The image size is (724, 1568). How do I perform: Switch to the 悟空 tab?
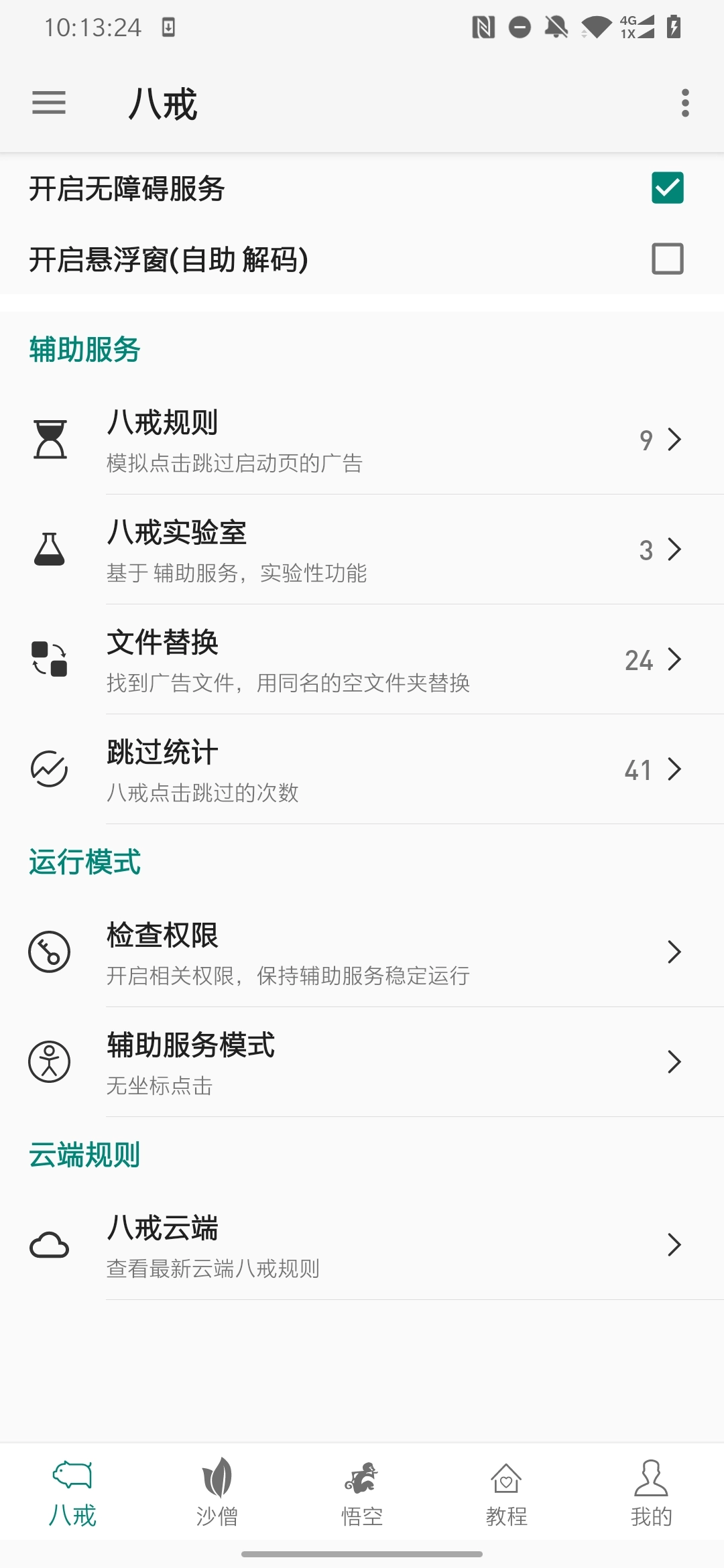coord(362,1492)
